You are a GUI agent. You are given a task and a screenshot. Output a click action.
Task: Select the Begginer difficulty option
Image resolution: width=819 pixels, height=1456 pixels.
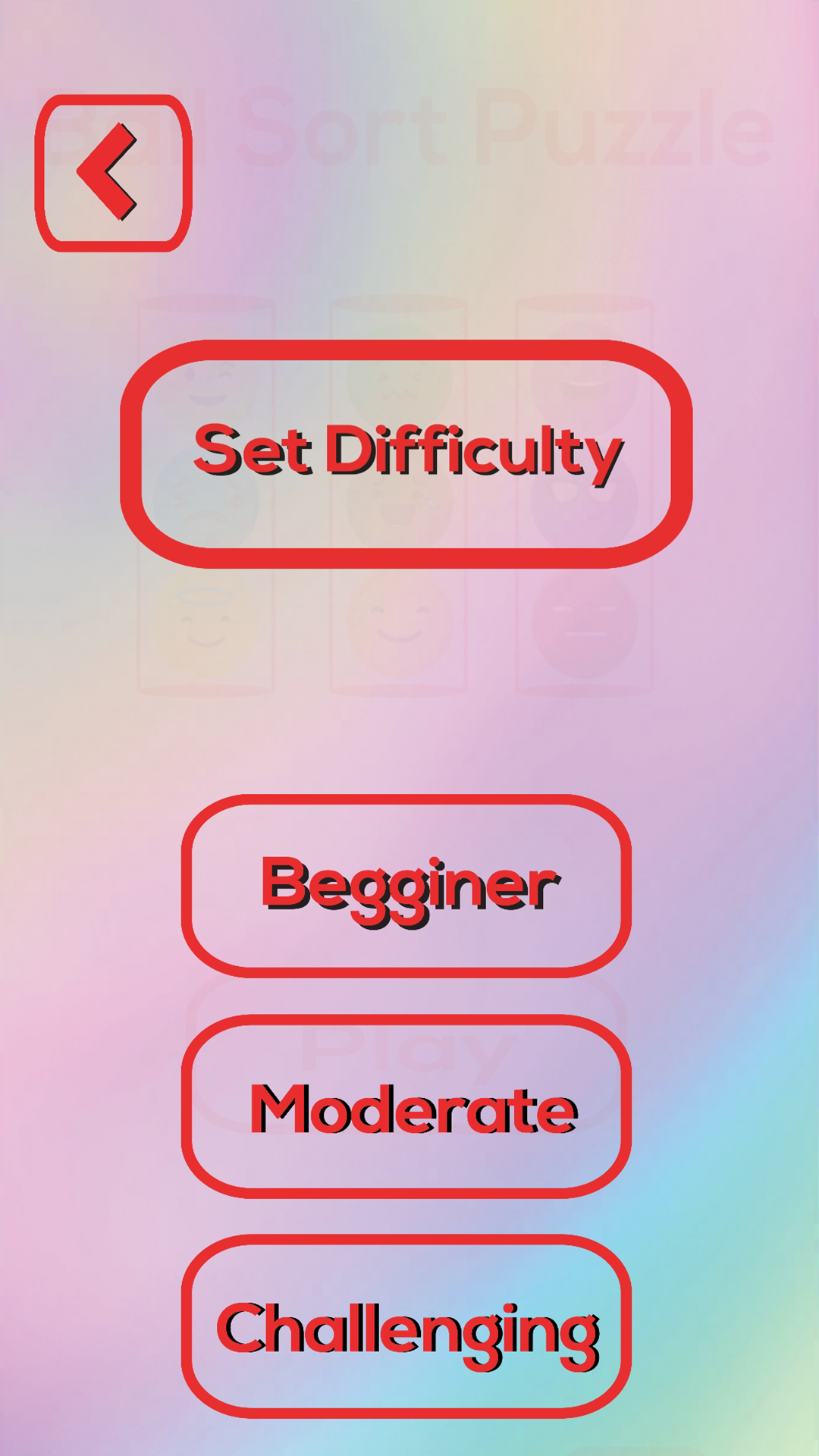coord(408,889)
